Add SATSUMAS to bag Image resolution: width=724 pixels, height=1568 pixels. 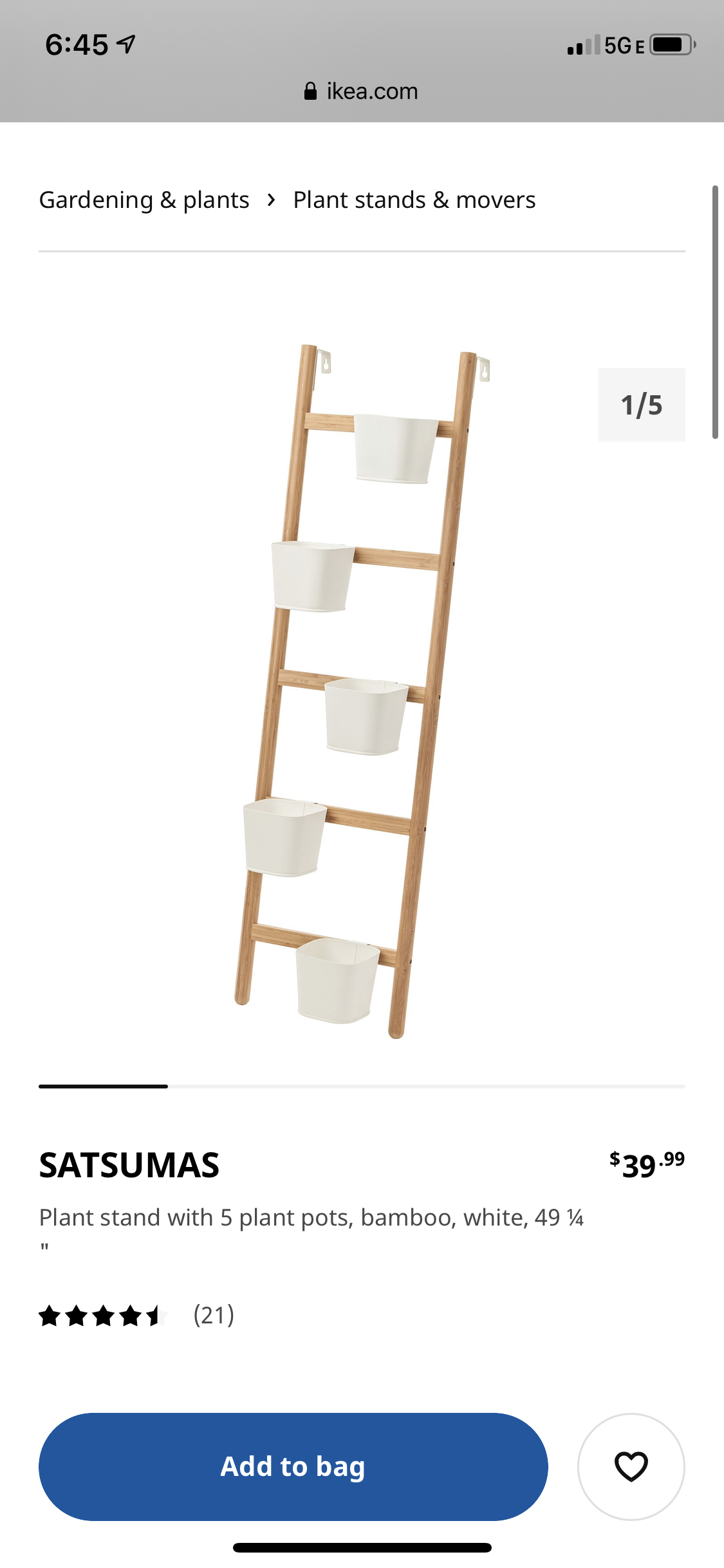(293, 1466)
